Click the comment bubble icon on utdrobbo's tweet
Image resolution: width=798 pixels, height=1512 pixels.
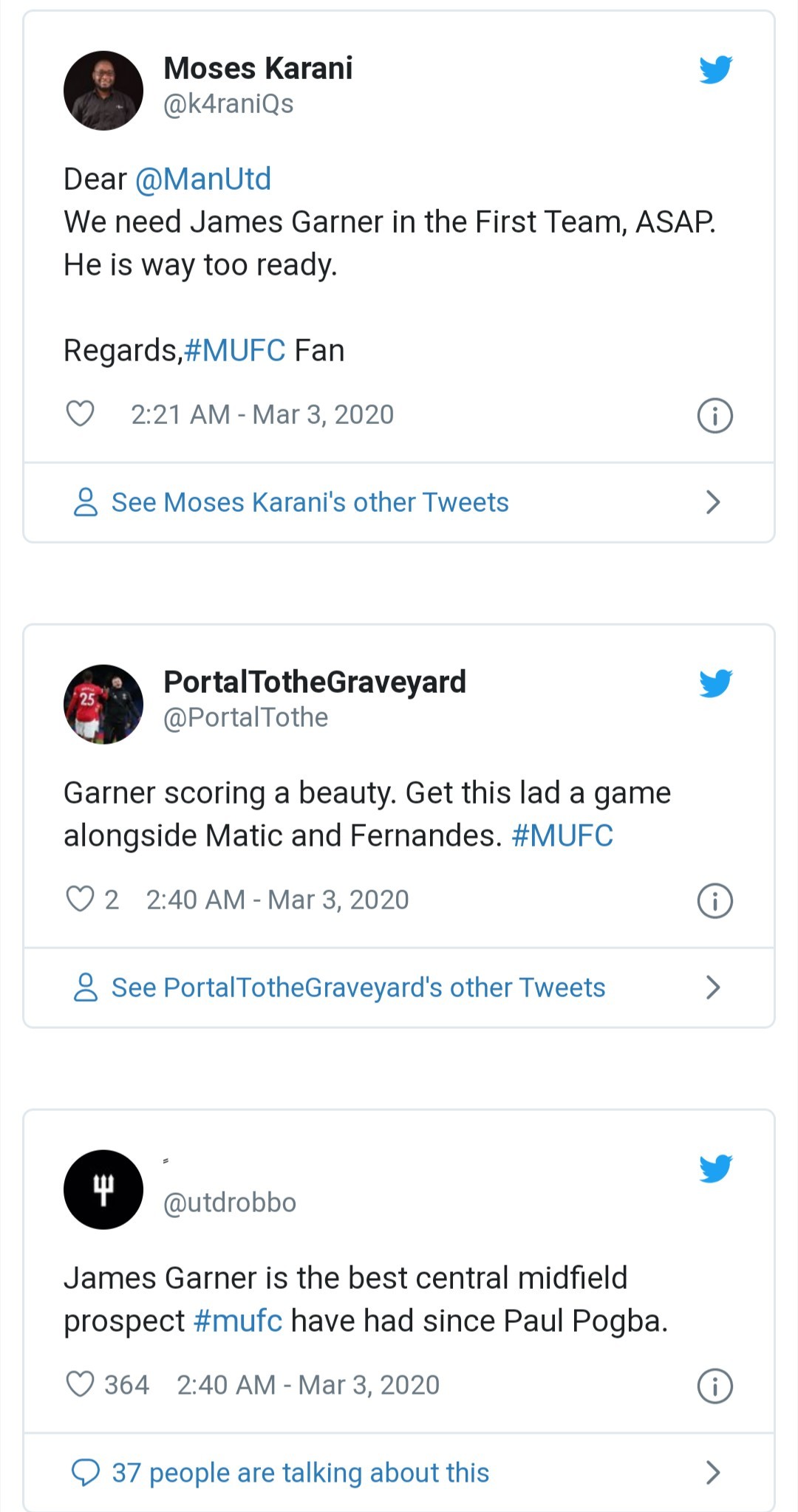86,1471
